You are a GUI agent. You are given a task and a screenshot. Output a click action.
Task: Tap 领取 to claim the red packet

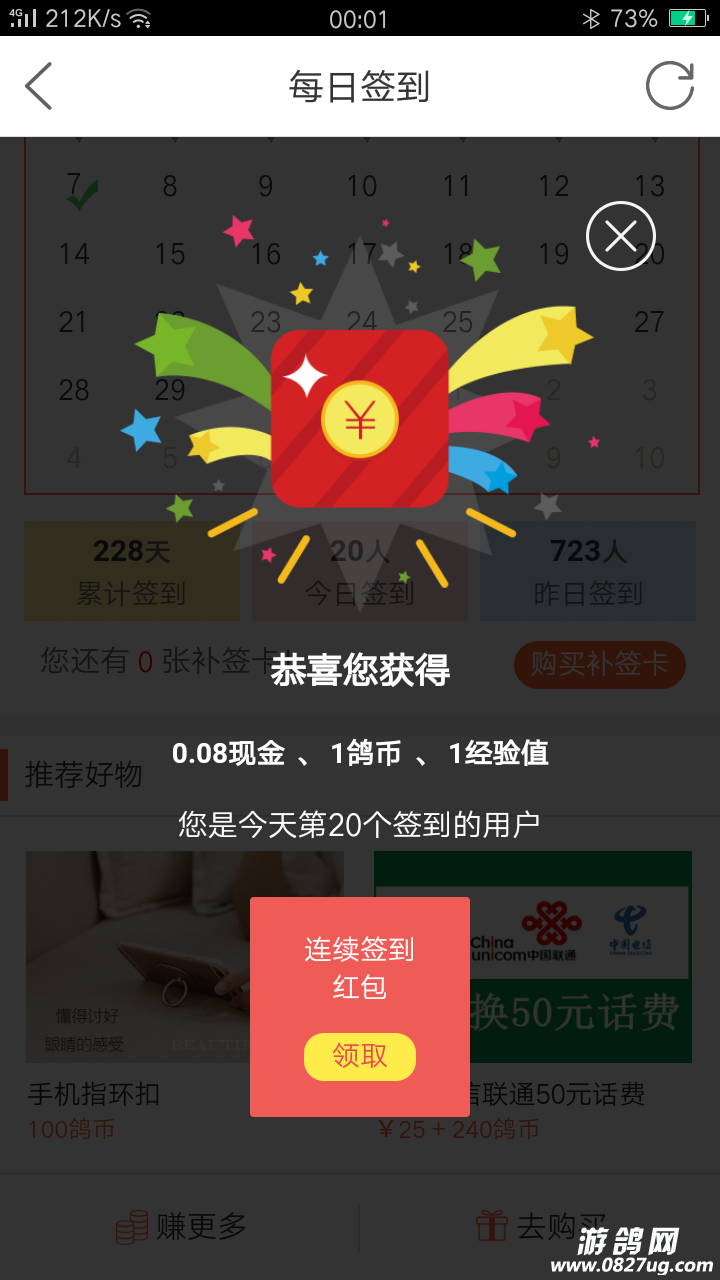[x=360, y=1057]
